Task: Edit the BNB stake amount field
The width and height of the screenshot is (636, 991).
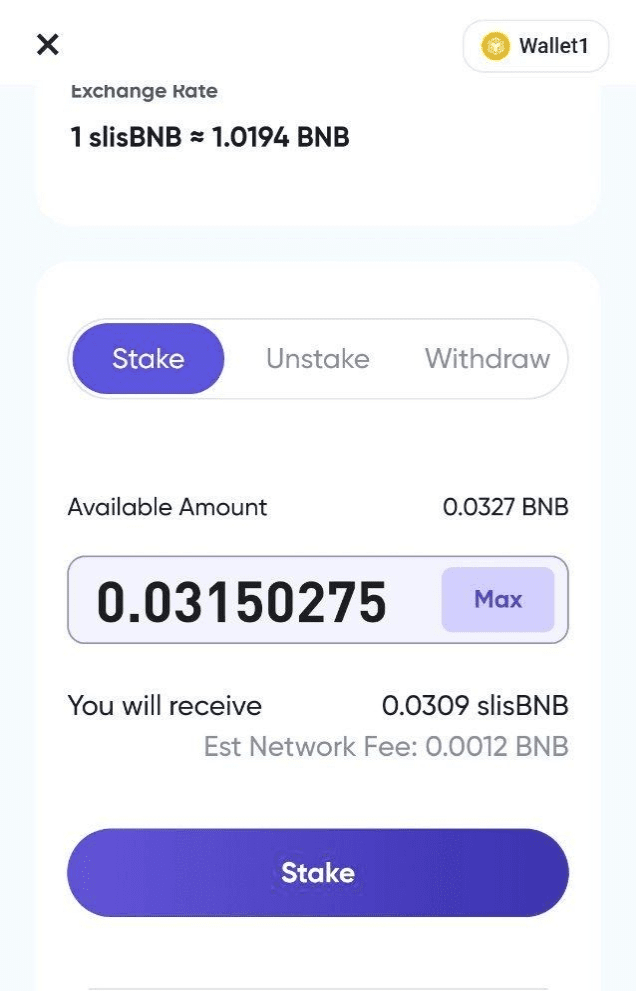Action: [x=250, y=601]
